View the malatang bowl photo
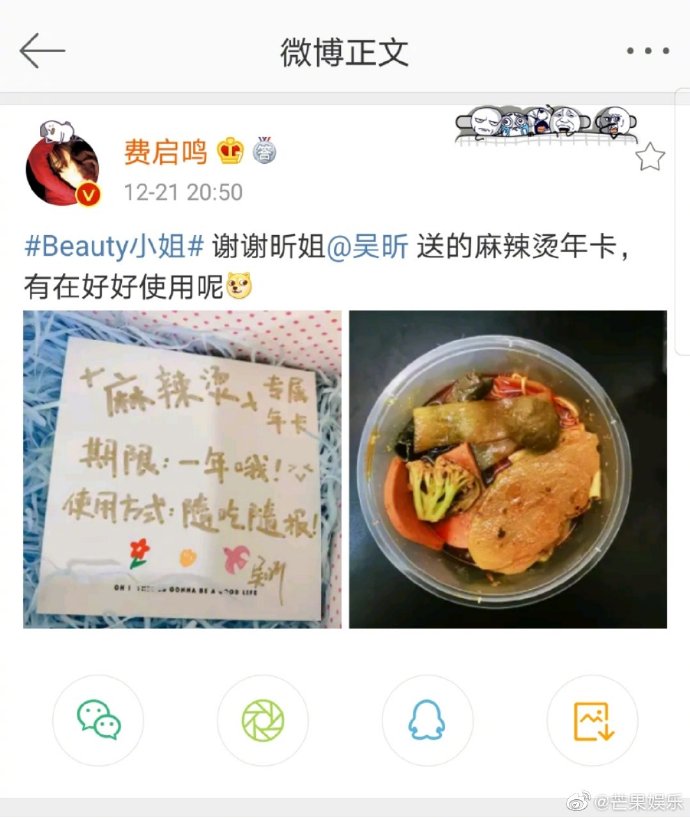The height and width of the screenshot is (818, 690). [x=508, y=469]
